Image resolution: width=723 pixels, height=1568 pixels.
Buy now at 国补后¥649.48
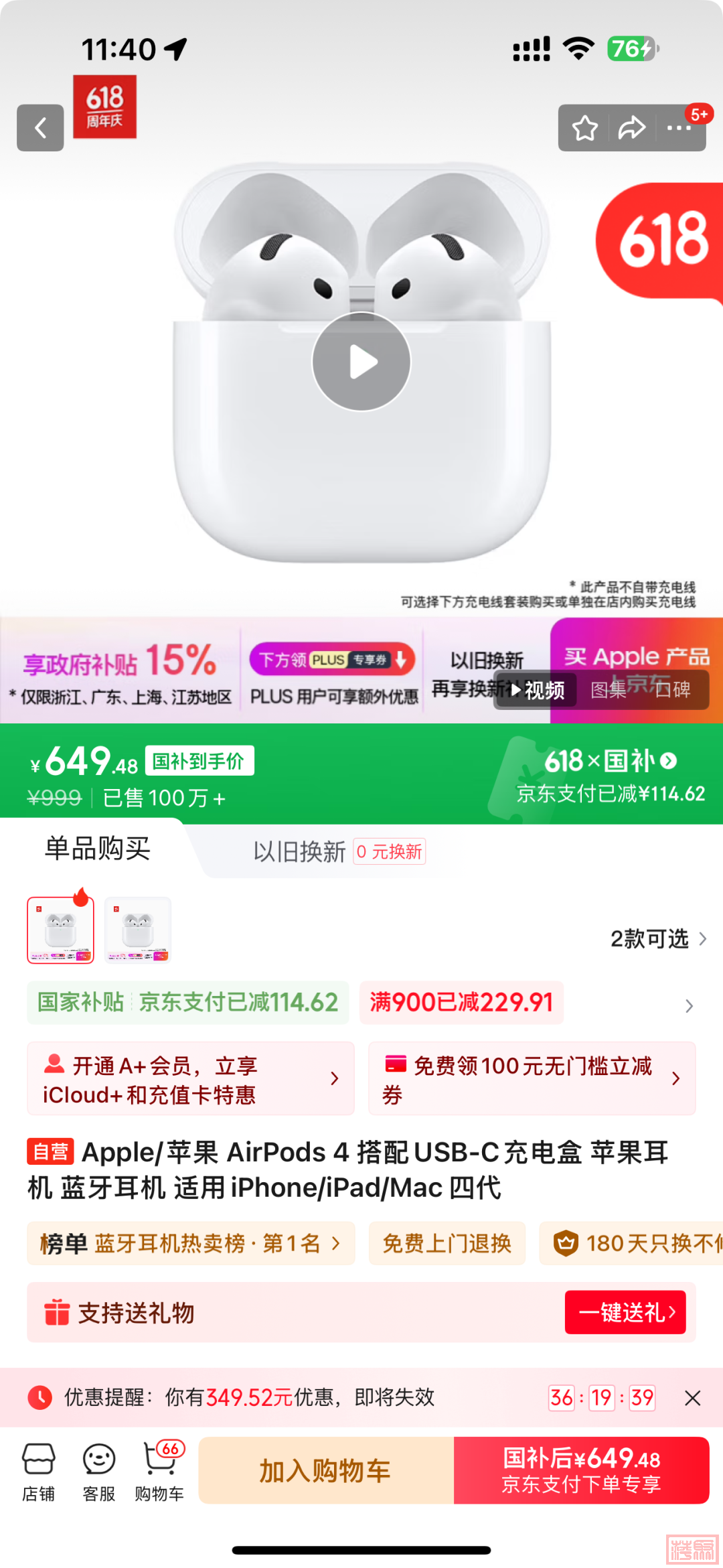pyautogui.click(x=581, y=1471)
